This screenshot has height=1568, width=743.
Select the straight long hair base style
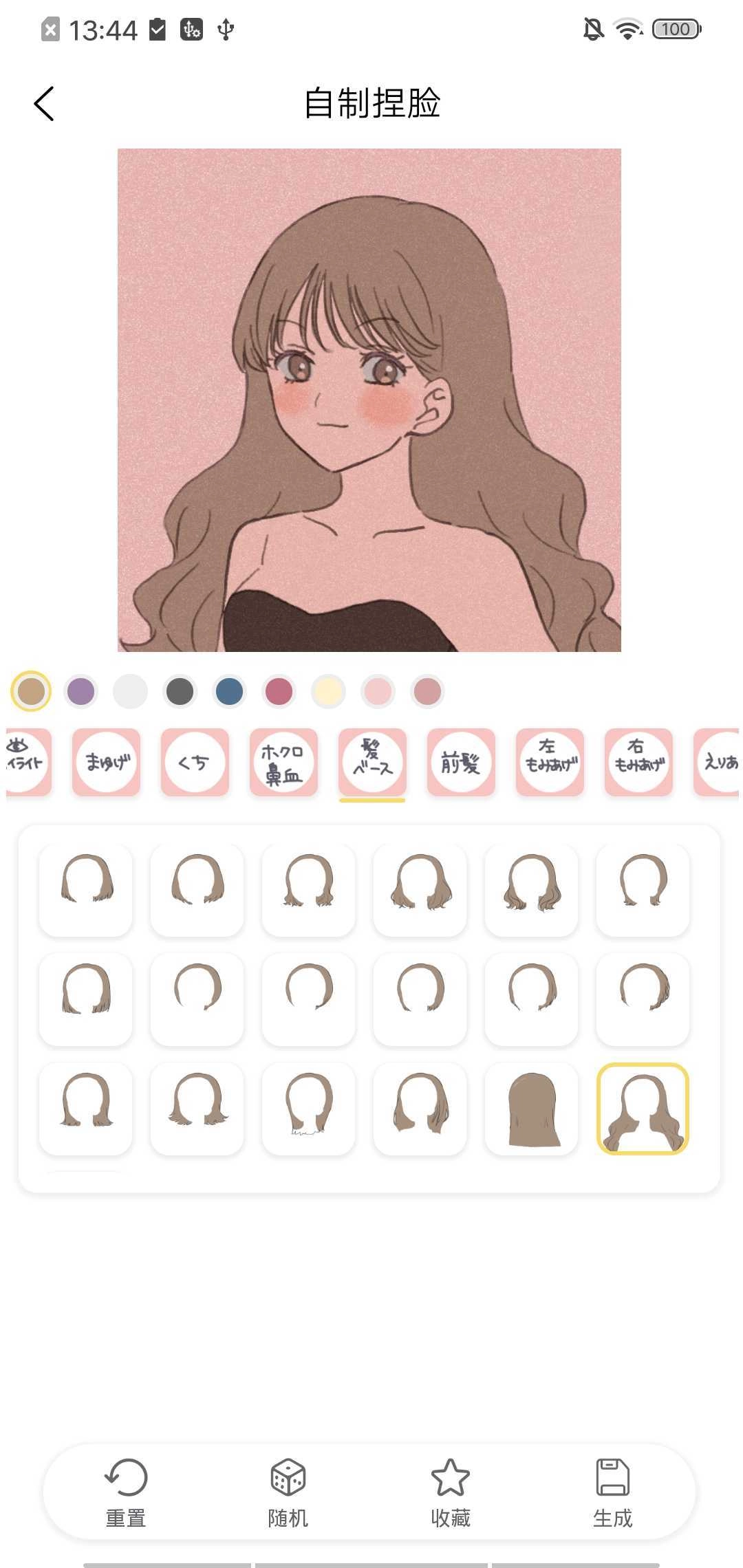[x=531, y=1109]
